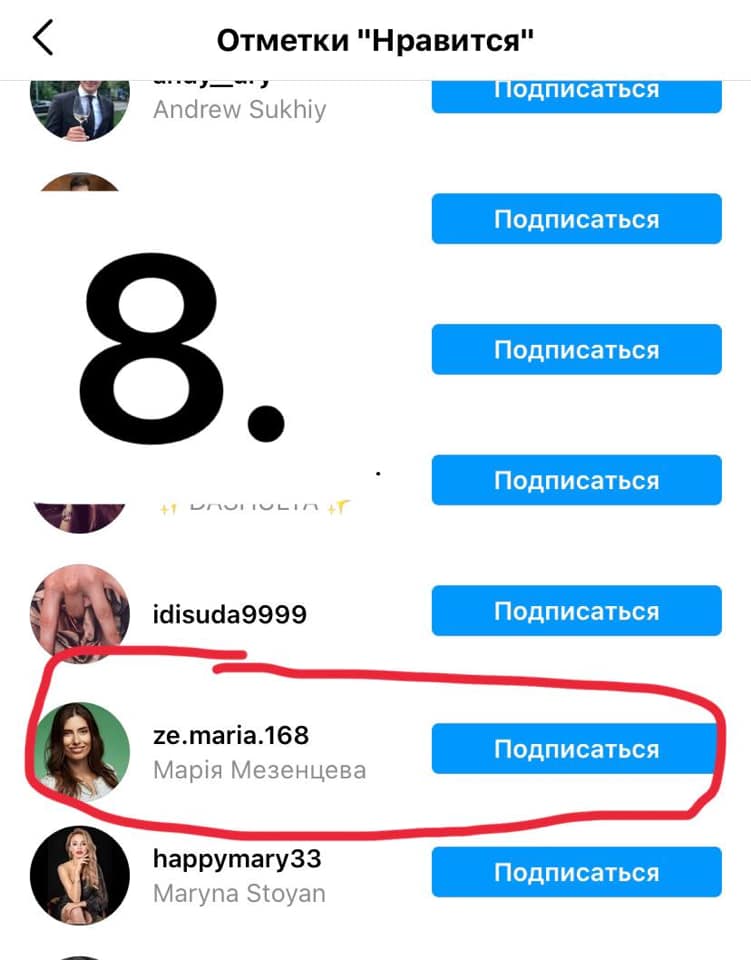Tap happymary33's round avatar thumbnail
The width and height of the screenshot is (751, 960).
[79, 872]
